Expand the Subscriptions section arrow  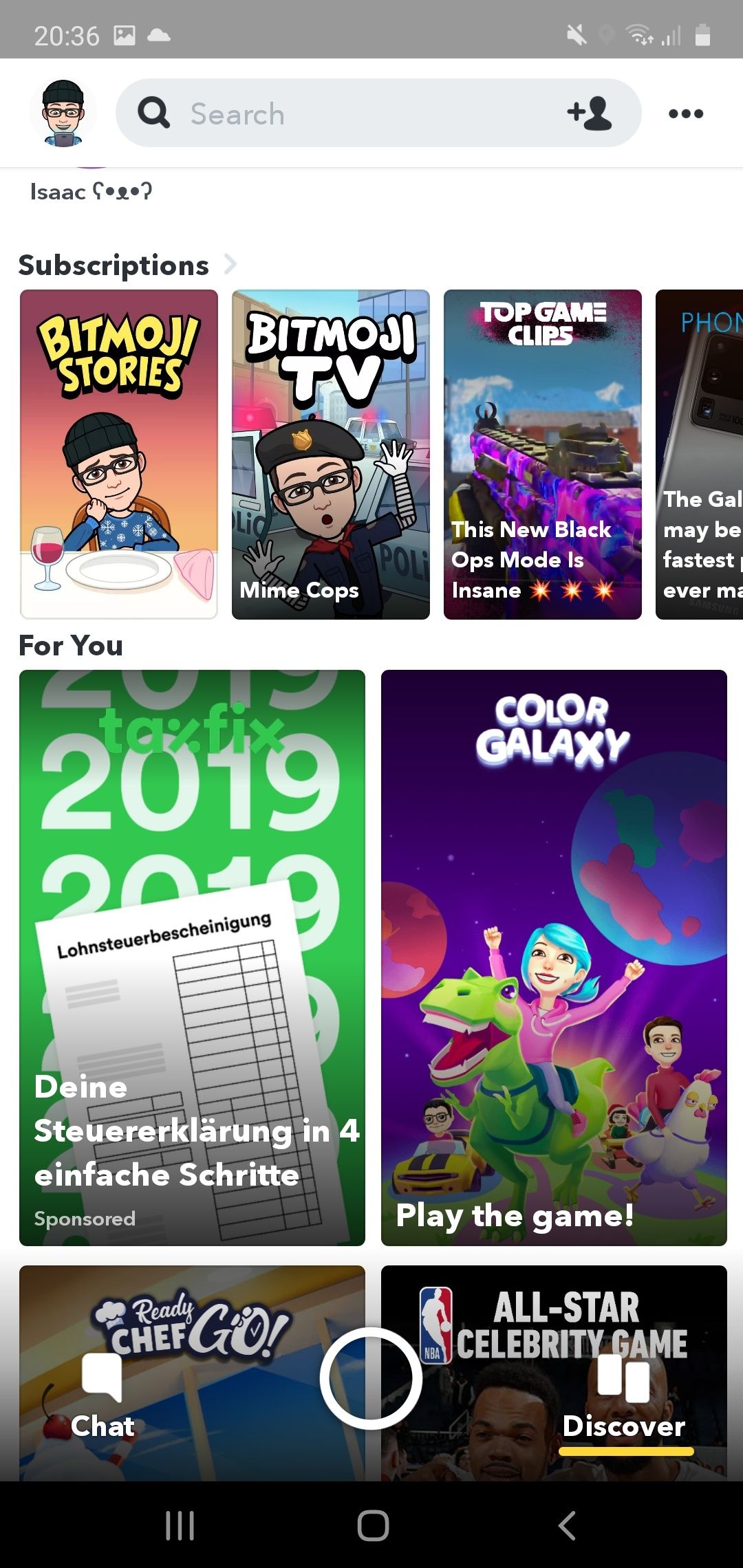tap(230, 264)
